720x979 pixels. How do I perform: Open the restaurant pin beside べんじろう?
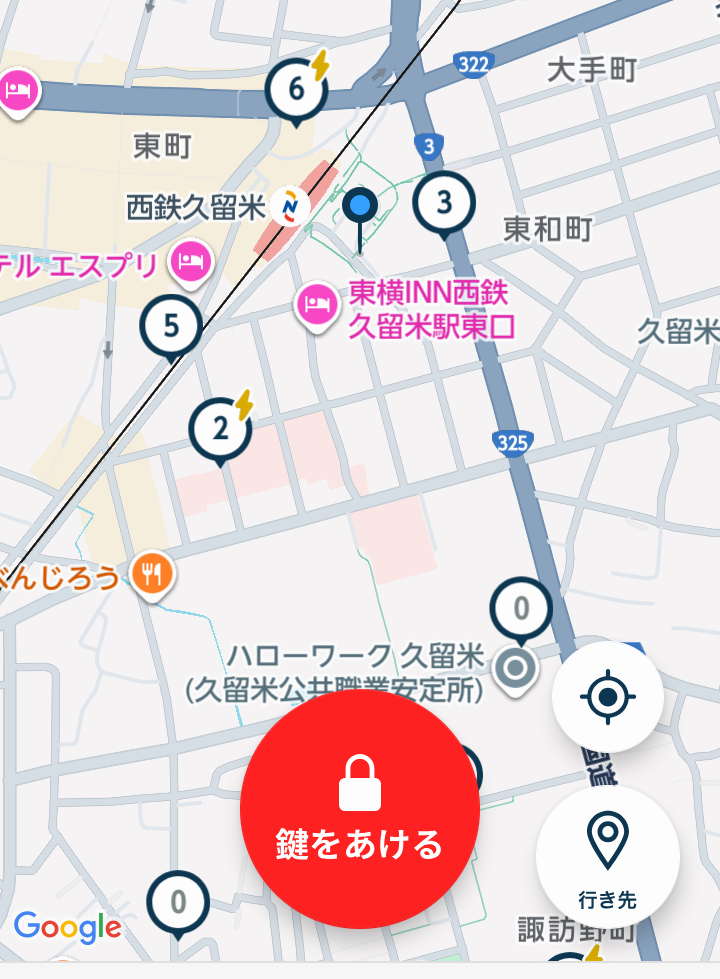click(152, 573)
